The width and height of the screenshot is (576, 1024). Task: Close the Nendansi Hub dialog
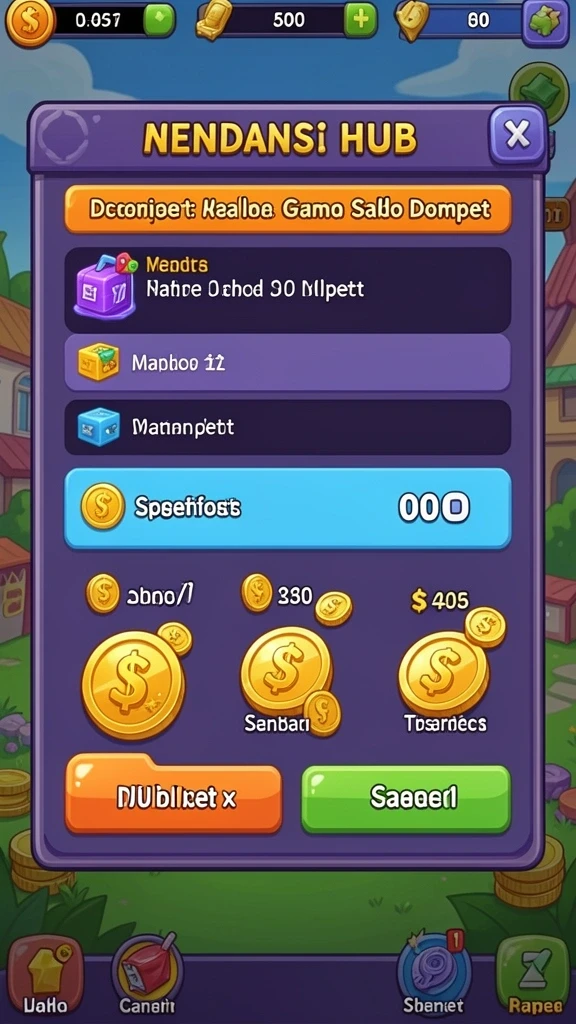tap(517, 135)
